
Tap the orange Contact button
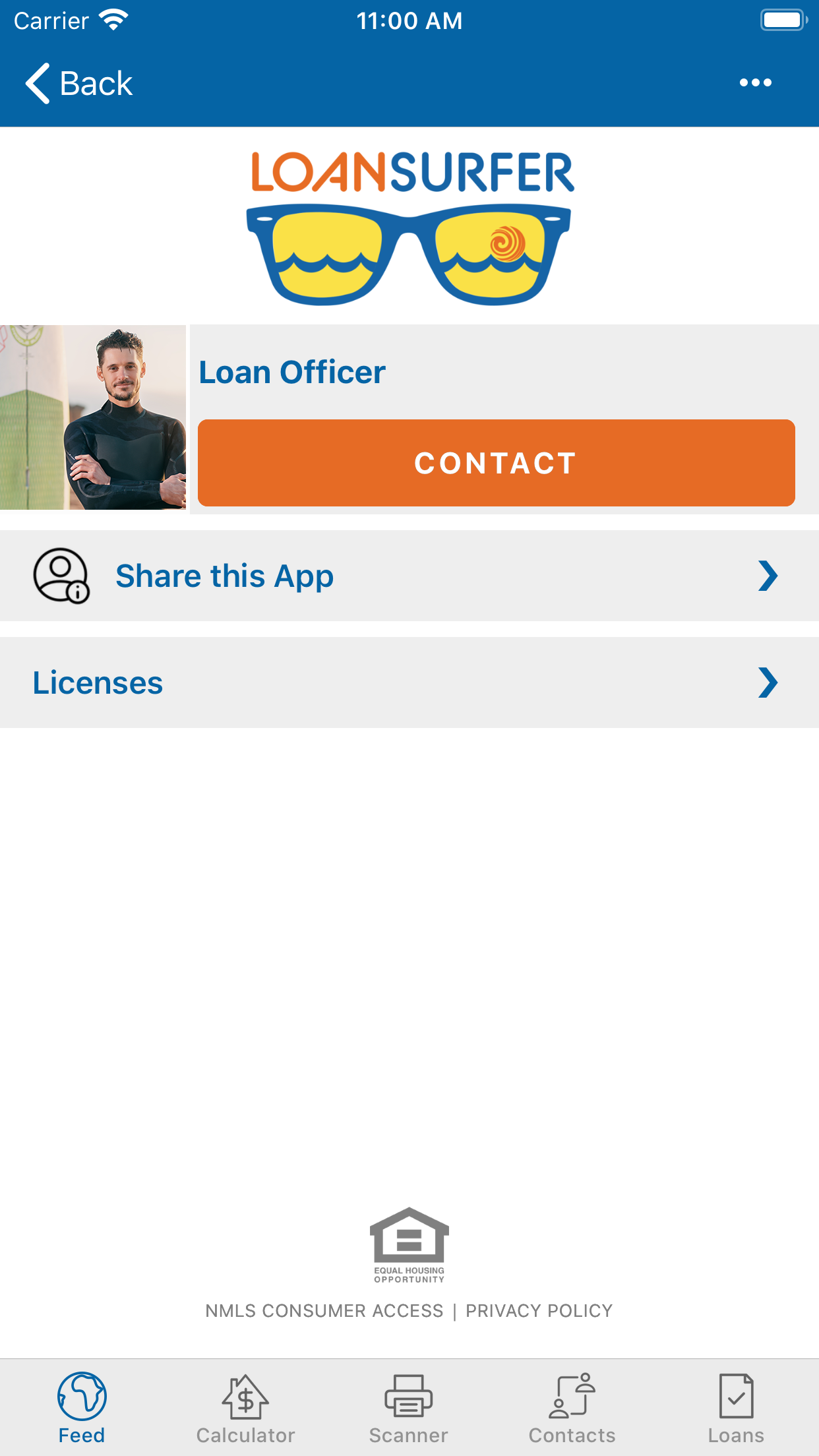pos(497,463)
